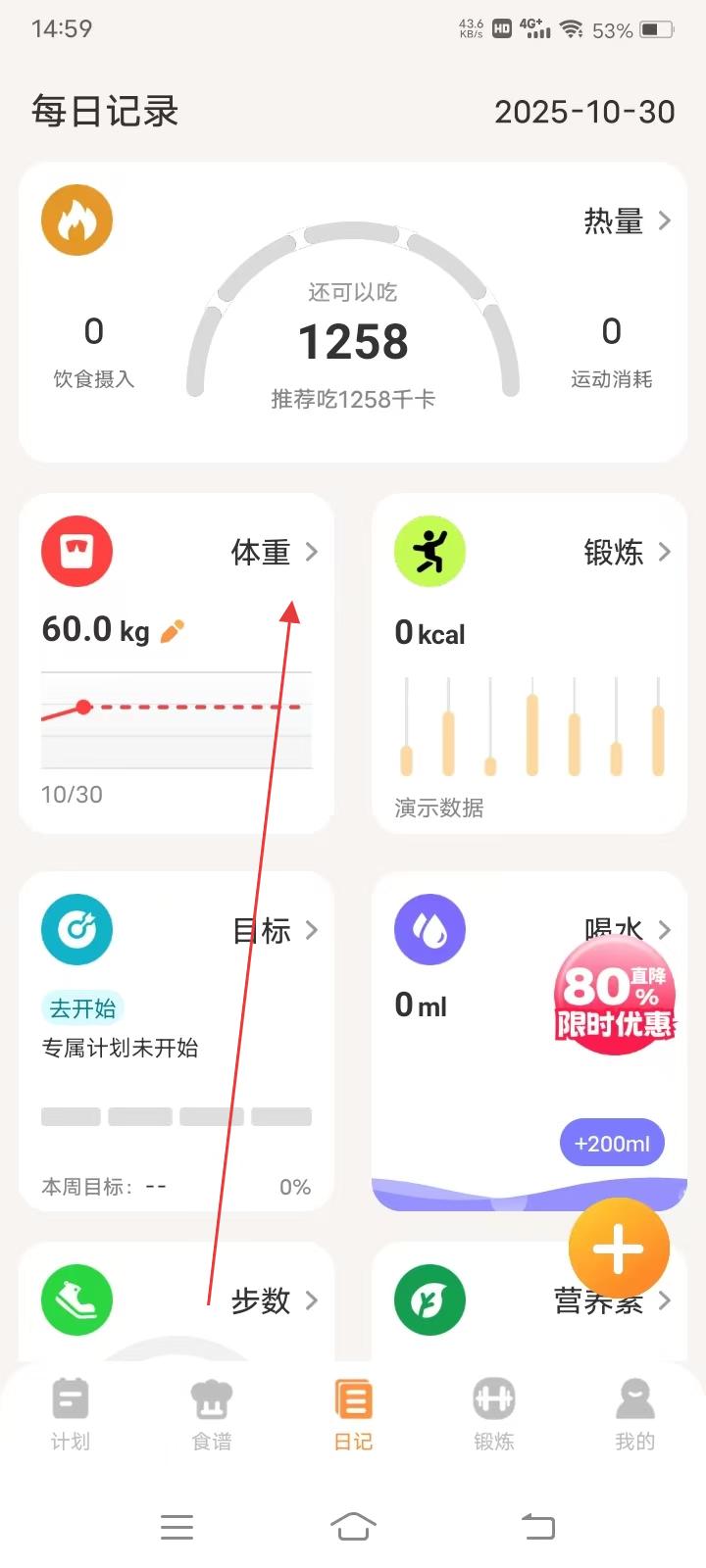Image resolution: width=706 pixels, height=1568 pixels.
Task: Edit weight with the pencil icon
Action: pos(172,631)
